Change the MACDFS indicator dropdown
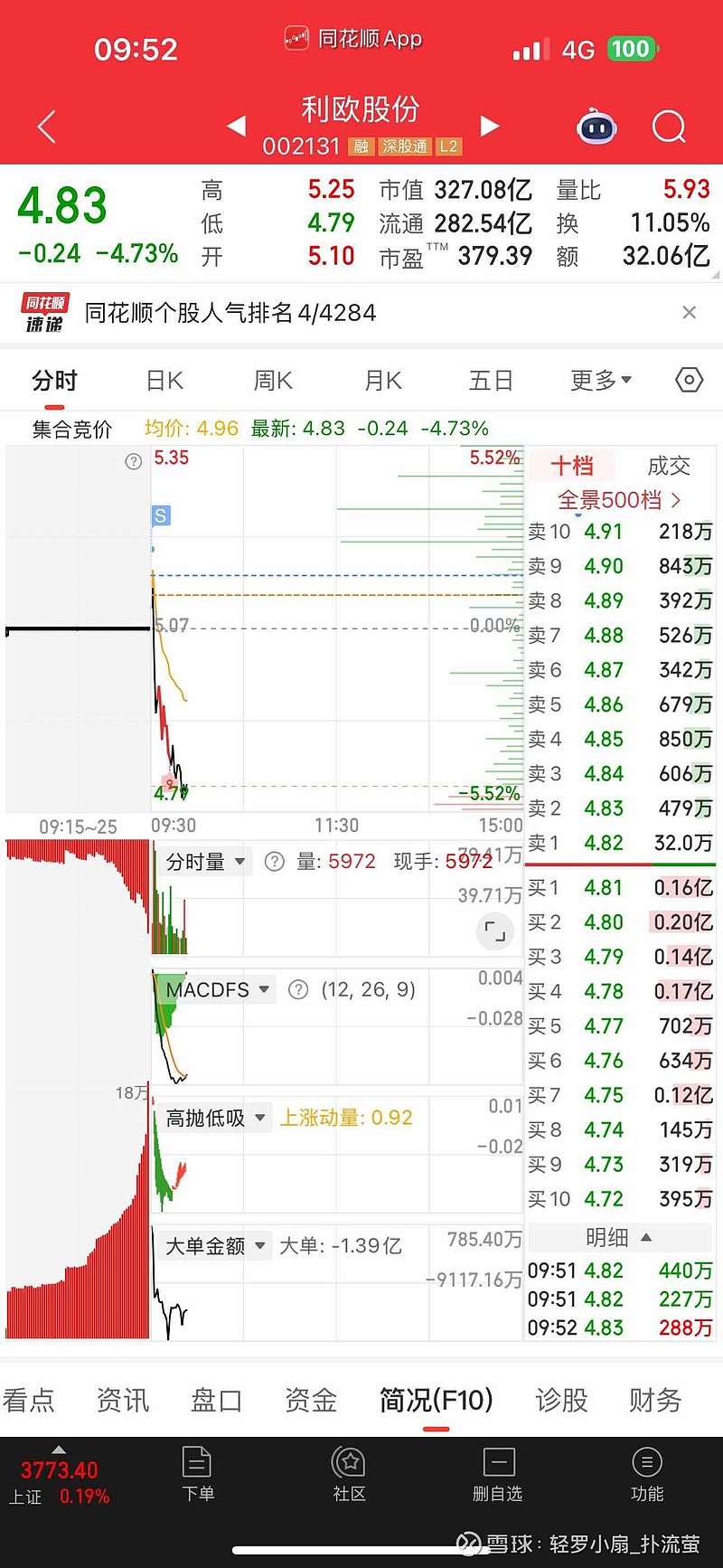The height and width of the screenshot is (1568, 723). tap(217, 989)
